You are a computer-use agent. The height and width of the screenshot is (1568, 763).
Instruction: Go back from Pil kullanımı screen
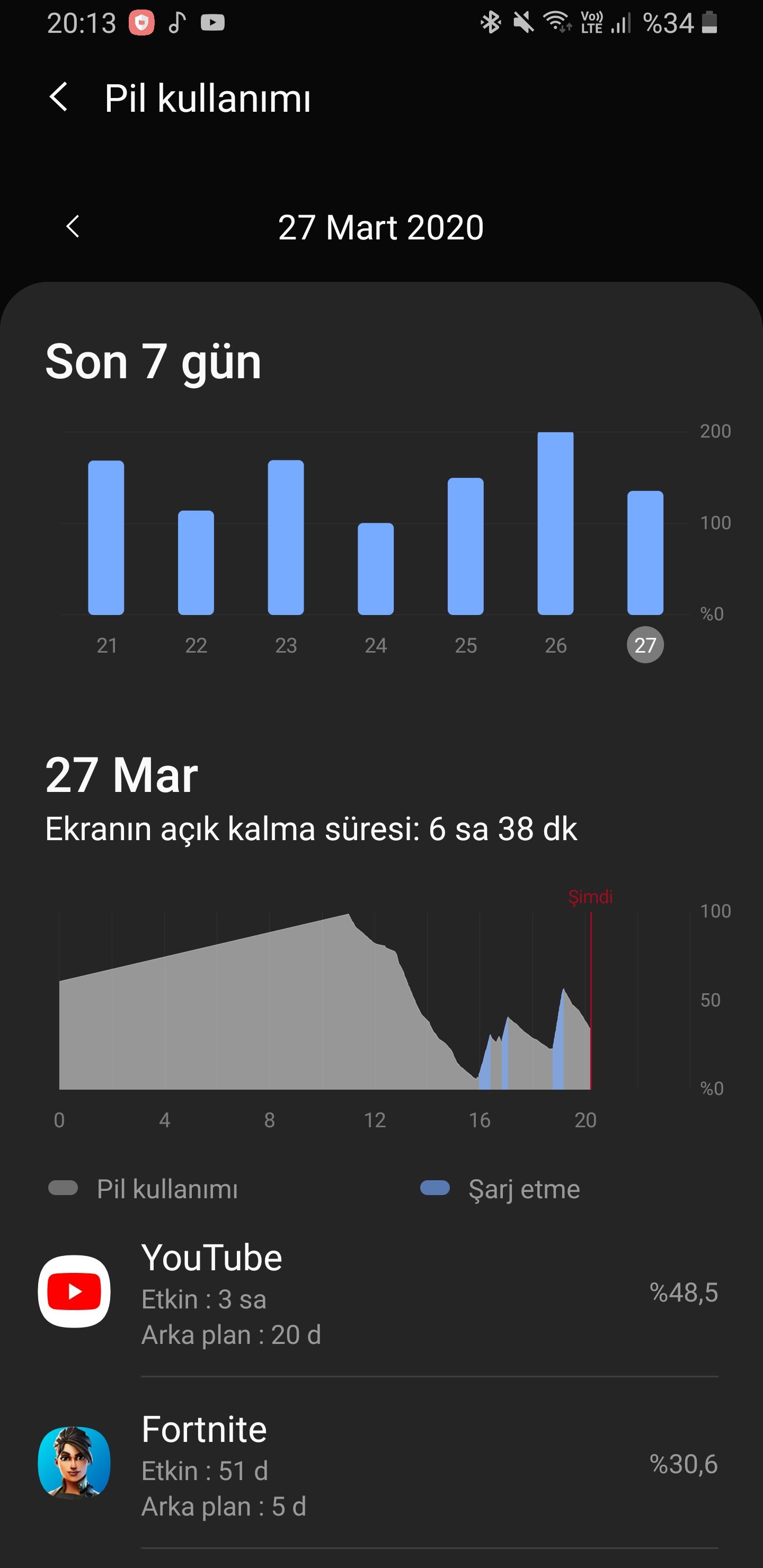point(58,97)
